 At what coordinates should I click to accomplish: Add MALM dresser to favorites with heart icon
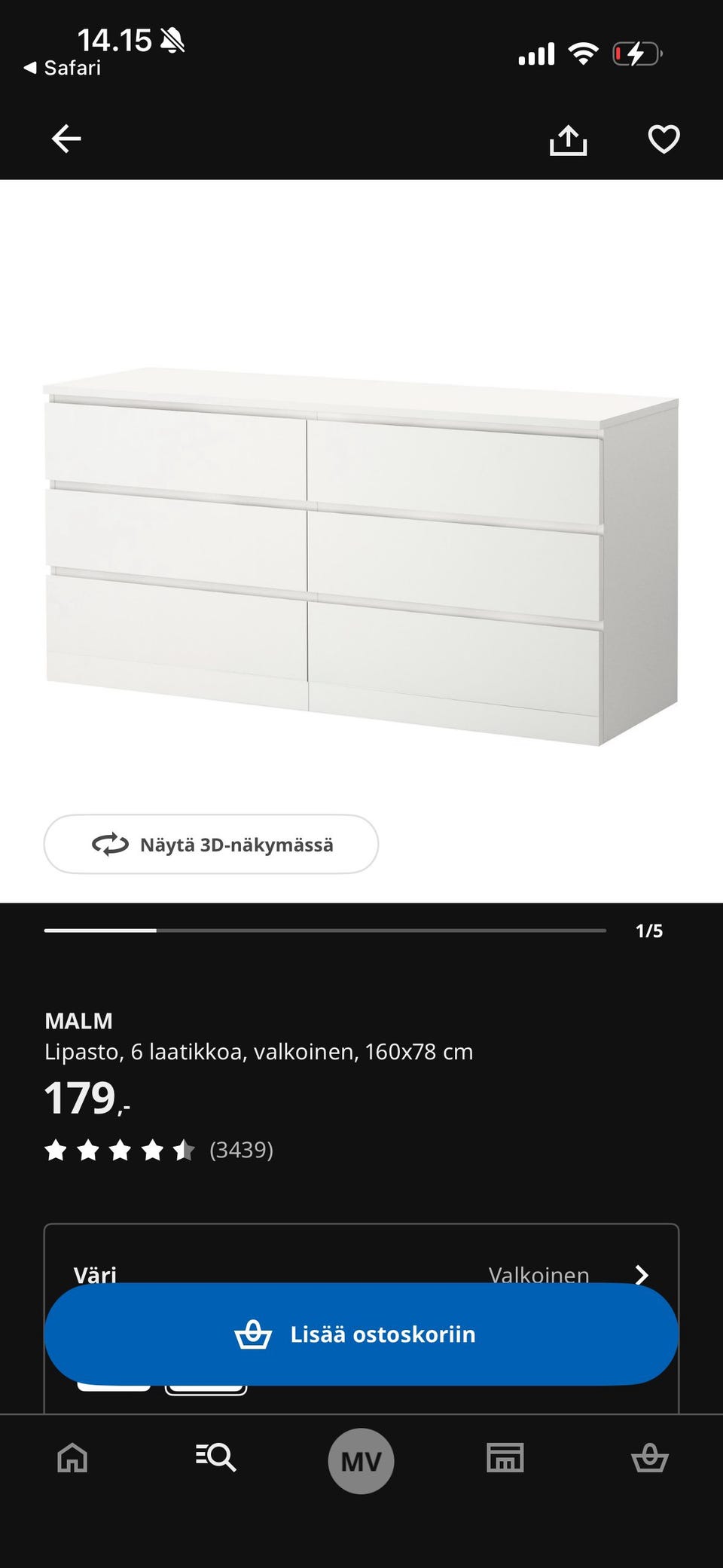click(663, 139)
